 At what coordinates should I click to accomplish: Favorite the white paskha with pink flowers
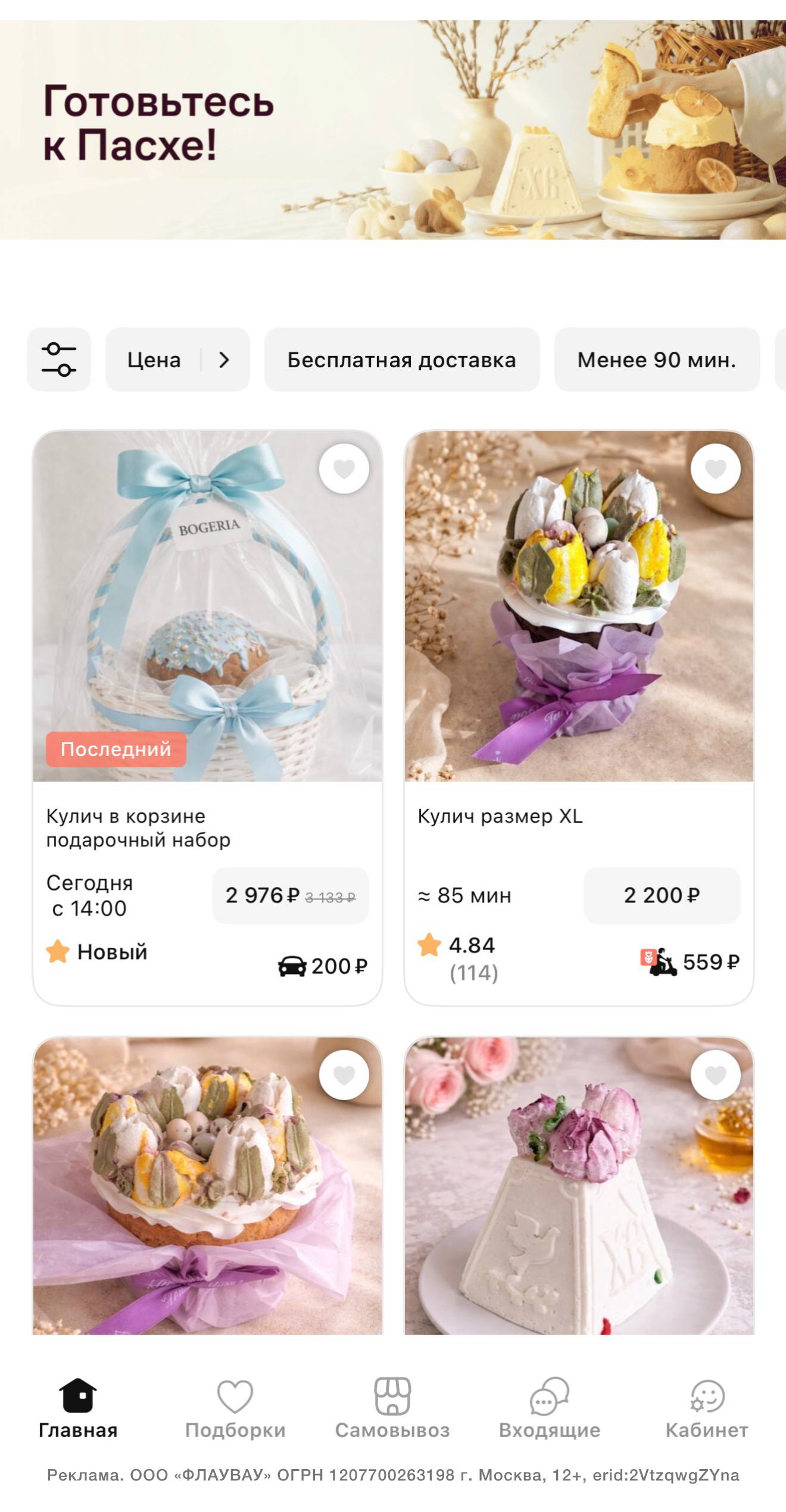pyautogui.click(x=715, y=1075)
